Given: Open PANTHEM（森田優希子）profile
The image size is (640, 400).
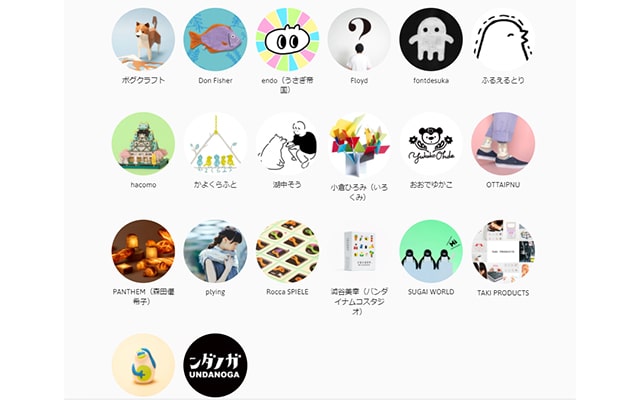Looking at the screenshot, I should pyautogui.click(x=143, y=251).
